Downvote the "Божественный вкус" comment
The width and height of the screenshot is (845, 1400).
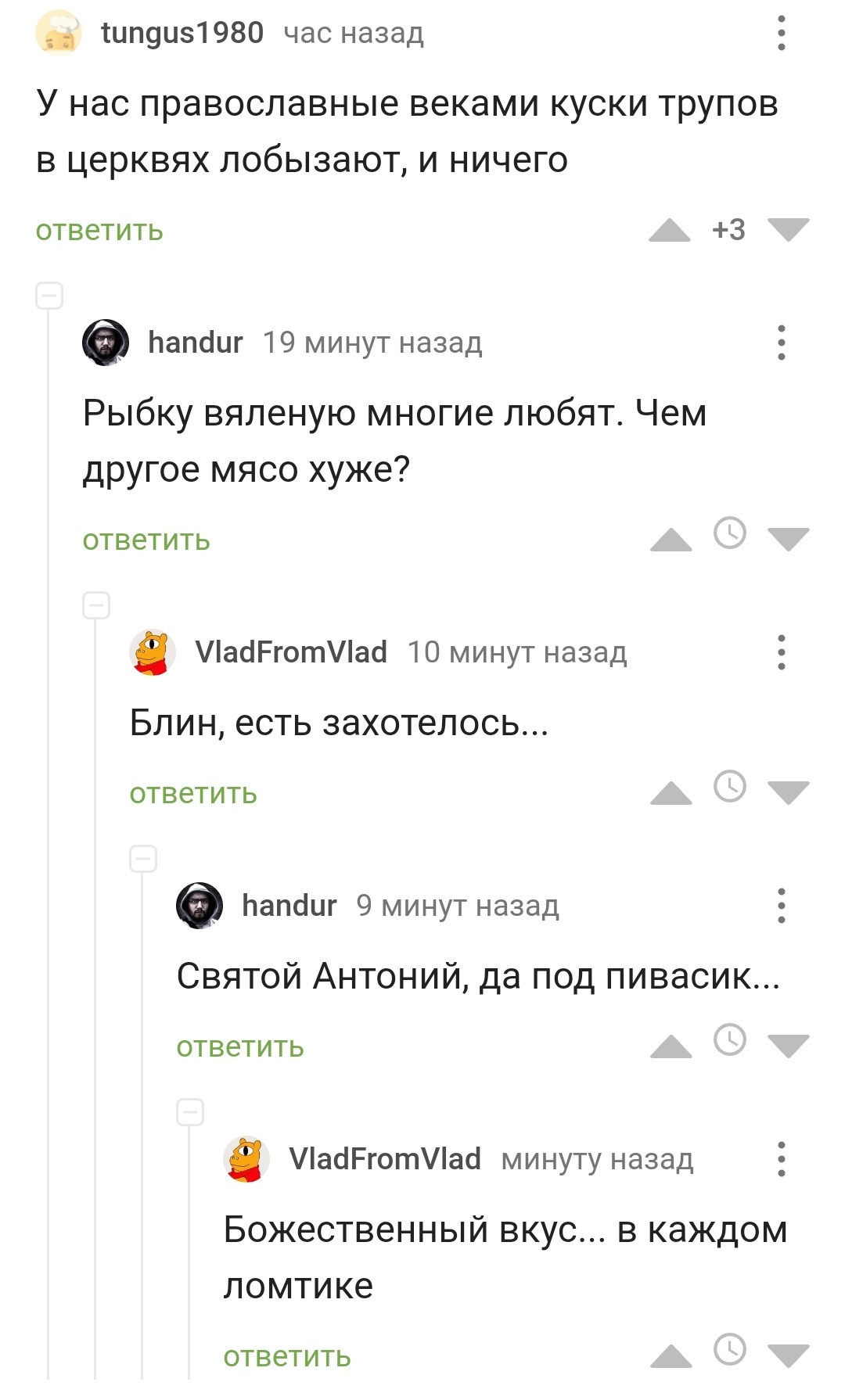[x=788, y=1355]
